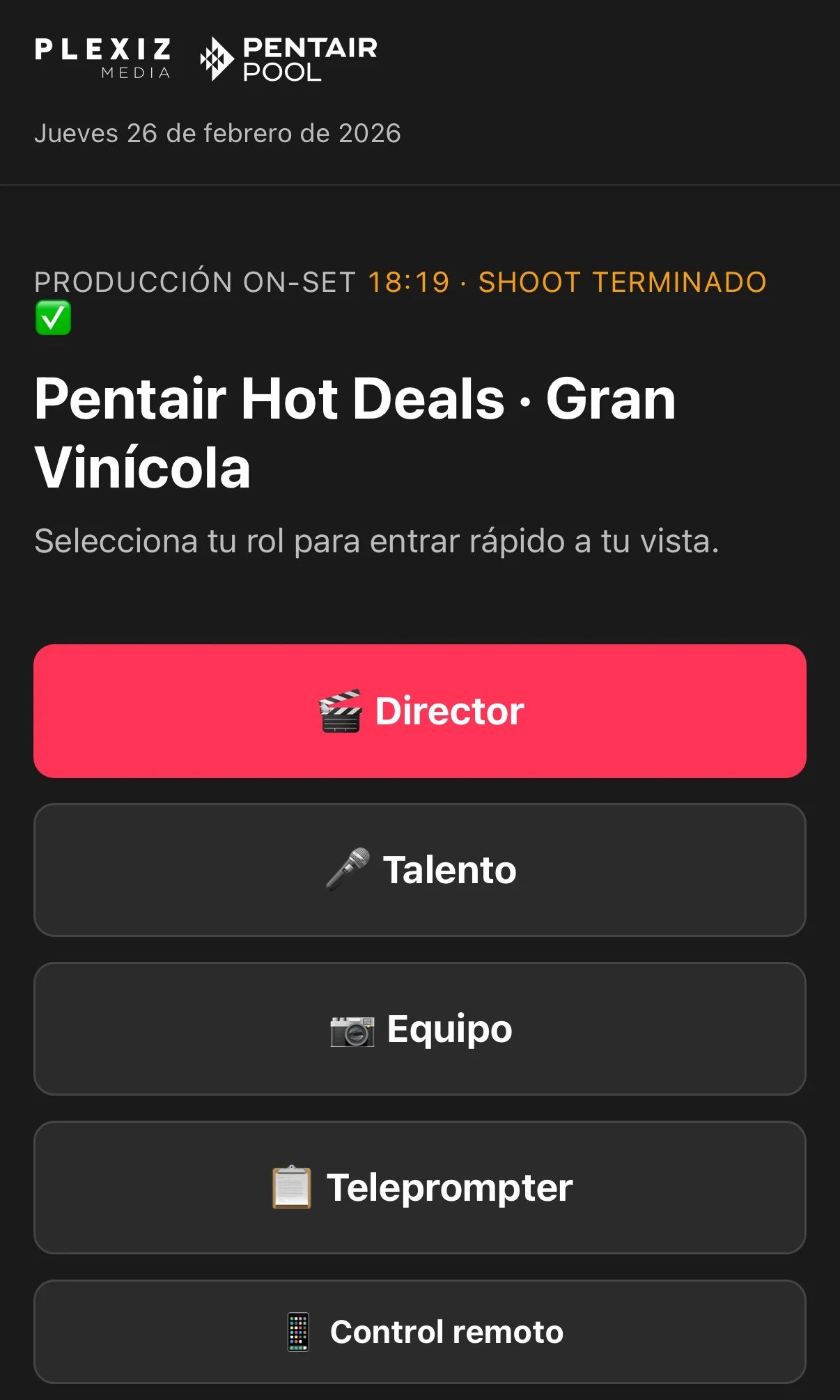Select the Pentair Pool logo
This screenshot has height=1400, width=840.
[x=288, y=58]
